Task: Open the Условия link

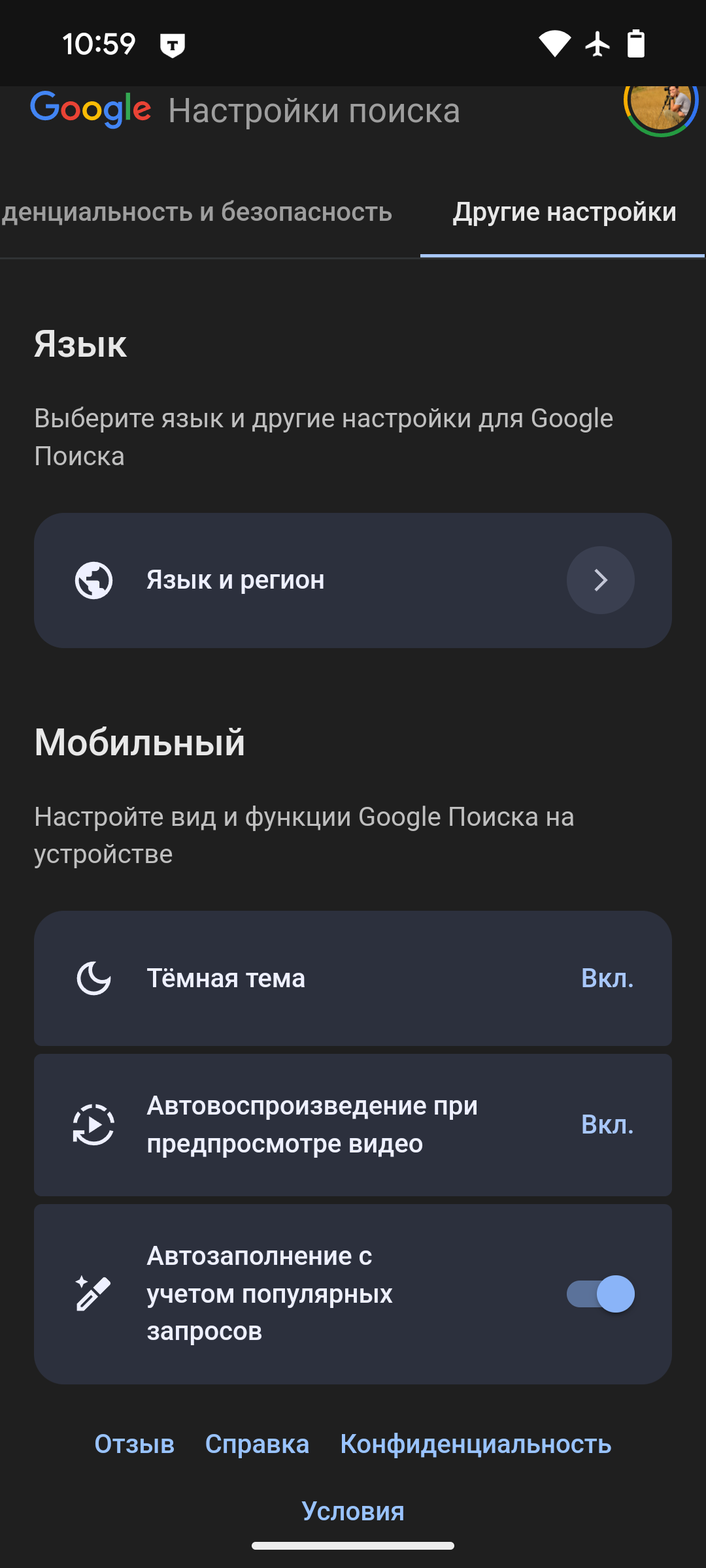Action: click(353, 1511)
